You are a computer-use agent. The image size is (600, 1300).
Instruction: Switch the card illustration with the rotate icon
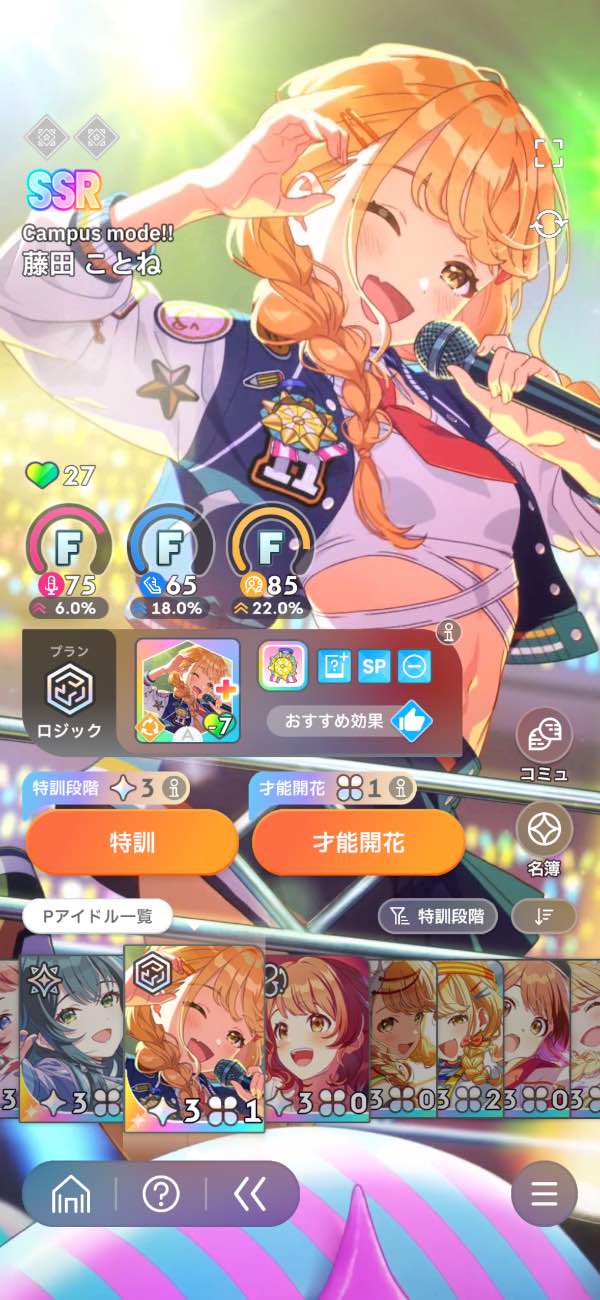pos(548,222)
